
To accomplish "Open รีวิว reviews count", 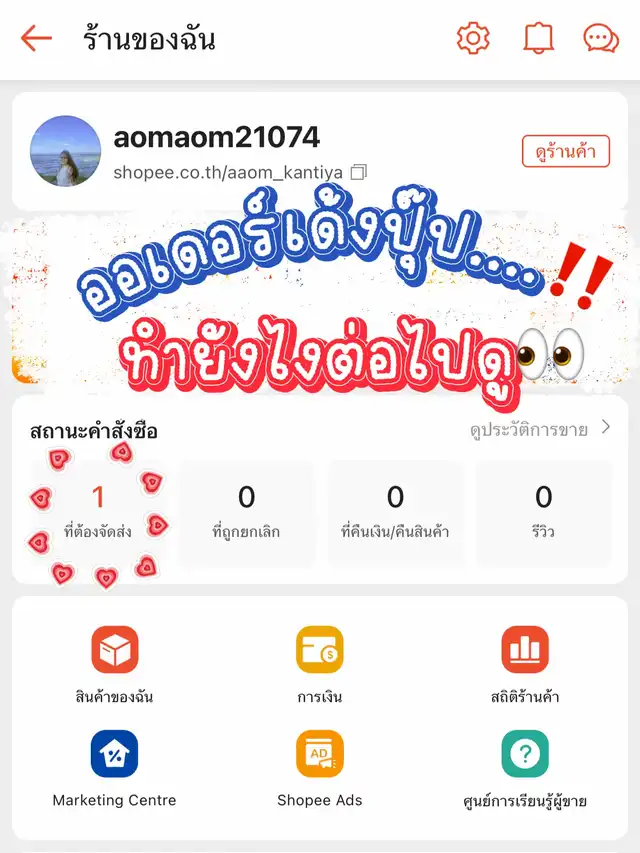I will [543, 512].
